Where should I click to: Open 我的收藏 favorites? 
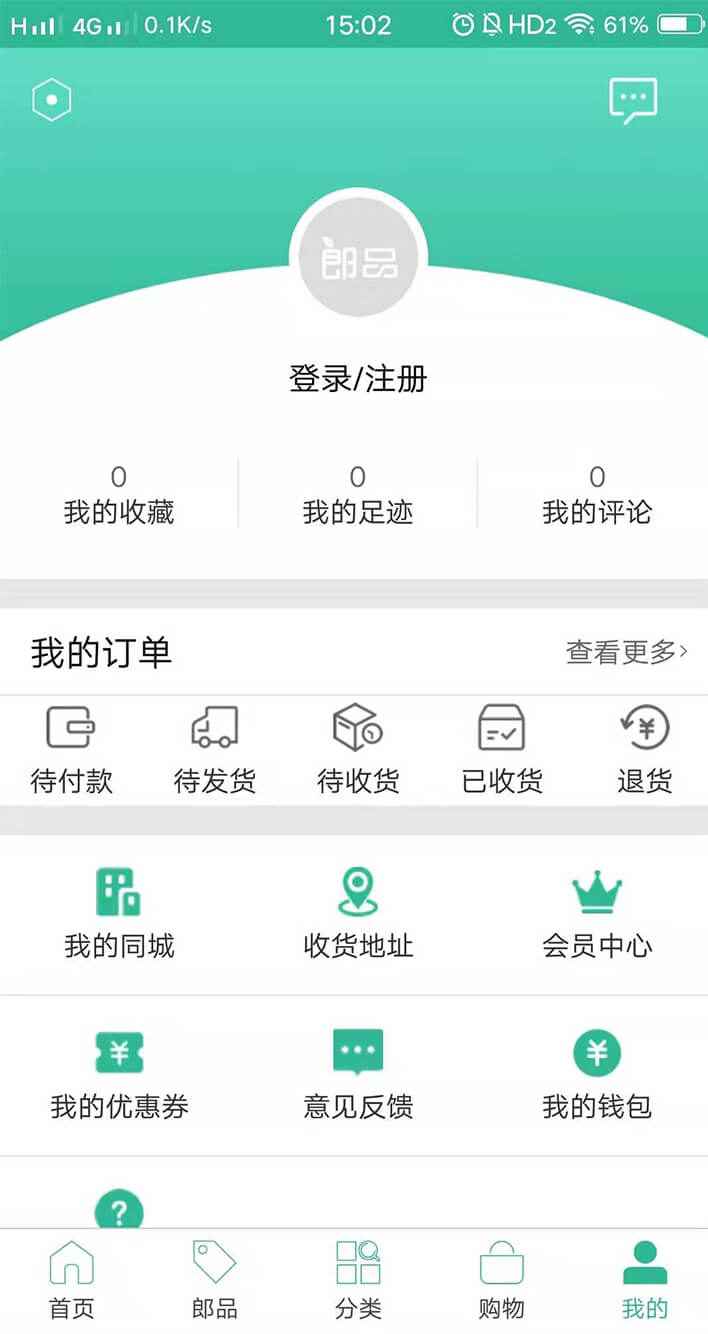click(119, 496)
